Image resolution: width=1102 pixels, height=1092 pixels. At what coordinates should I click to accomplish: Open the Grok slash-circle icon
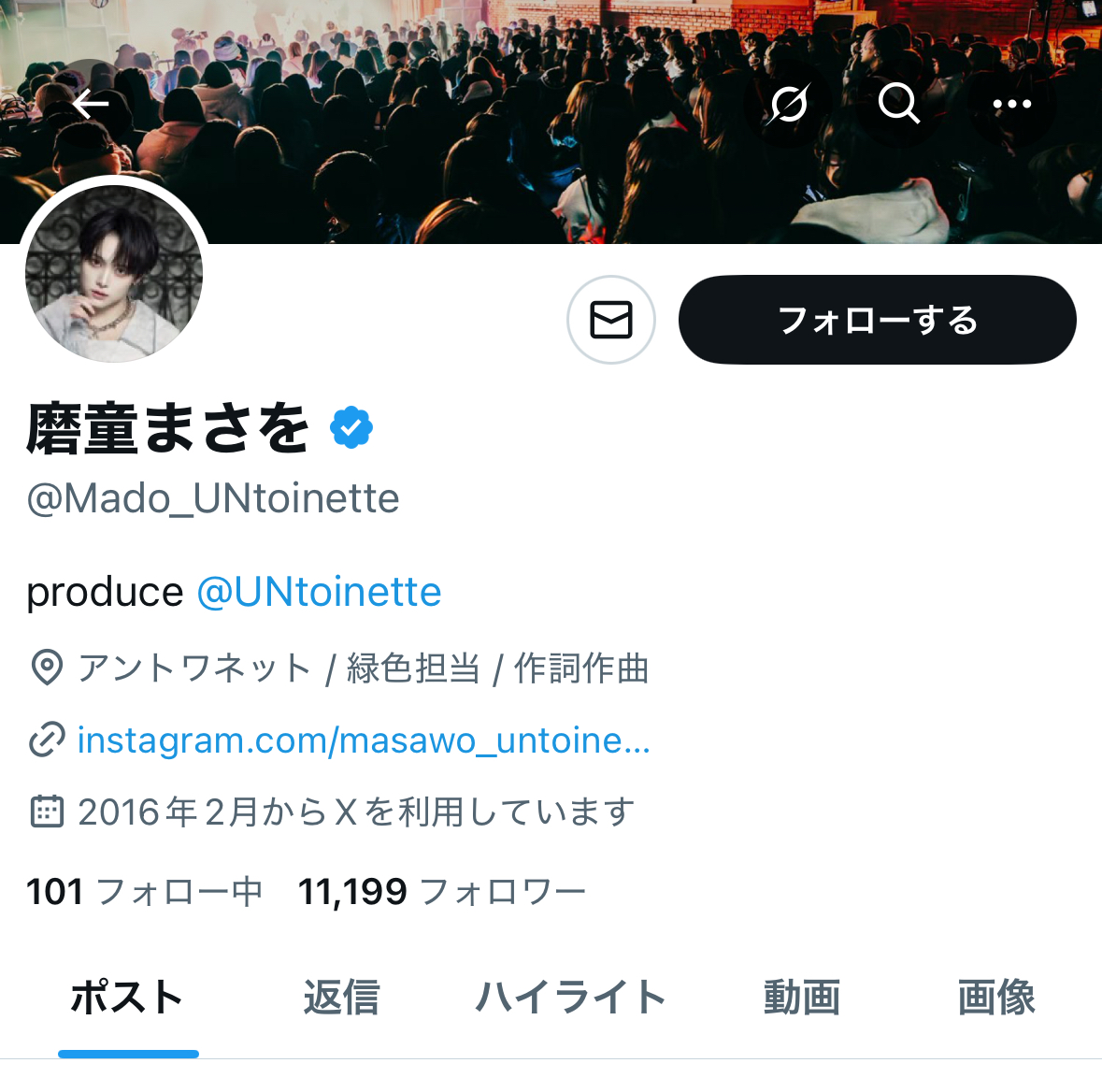(789, 104)
